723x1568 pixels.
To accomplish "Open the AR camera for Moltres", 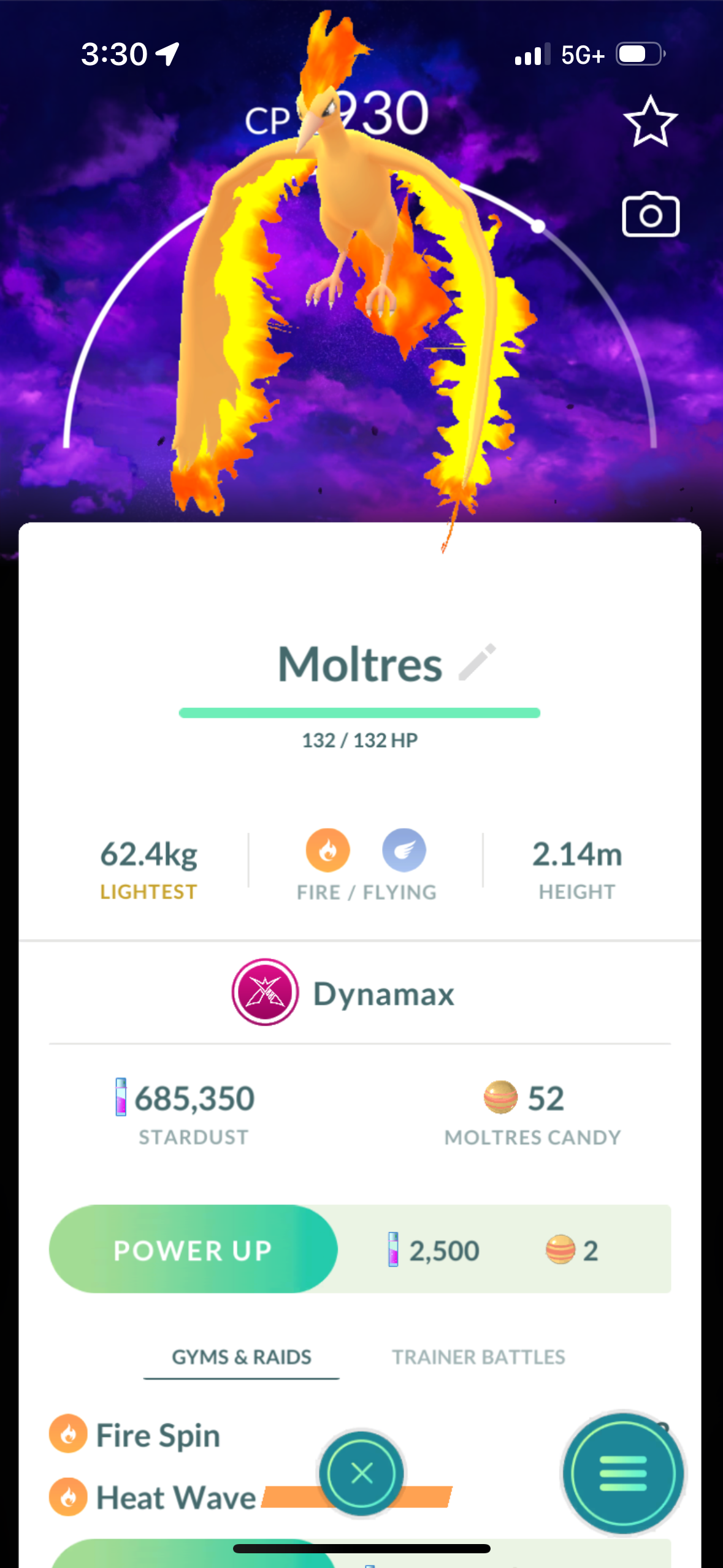I will [650, 215].
